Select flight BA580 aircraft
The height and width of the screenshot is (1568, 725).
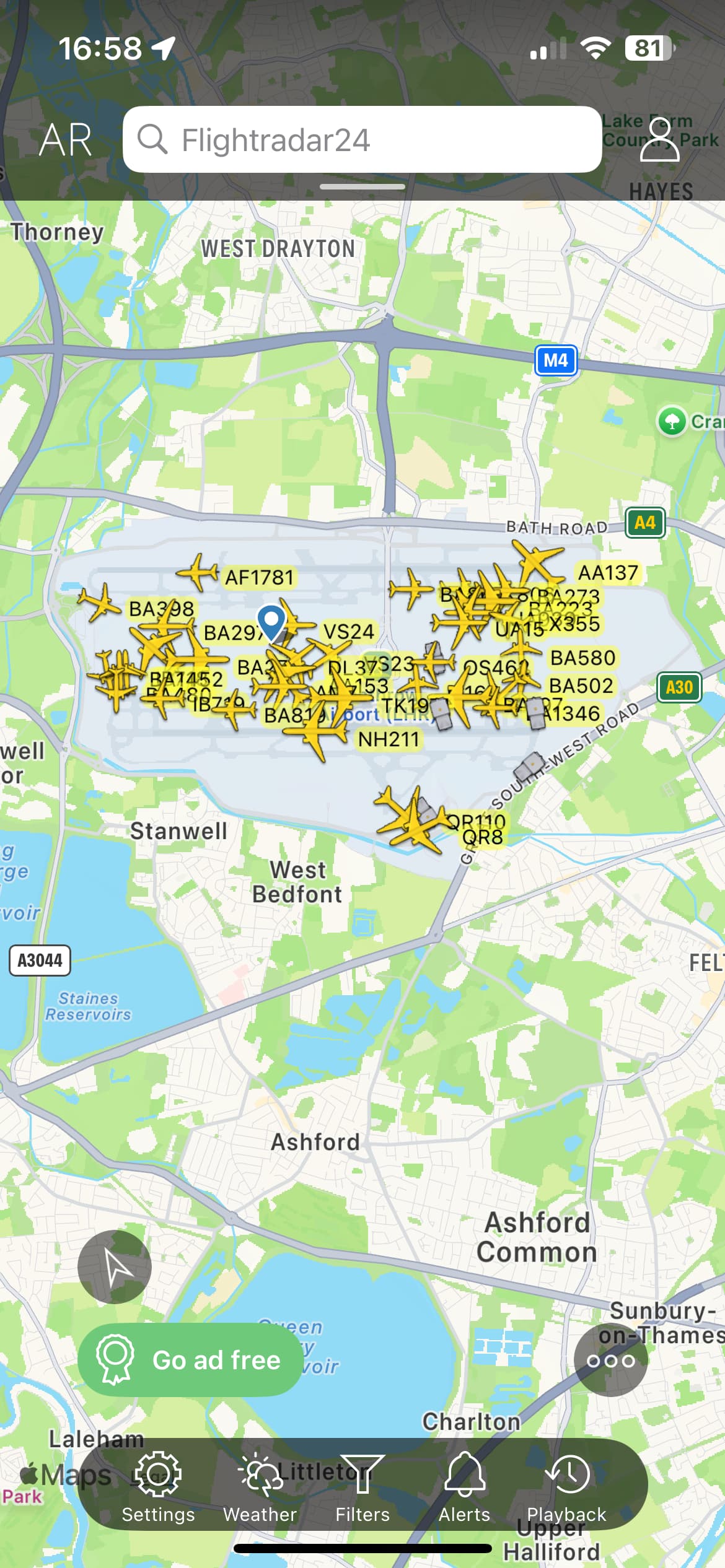click(522, 650)
